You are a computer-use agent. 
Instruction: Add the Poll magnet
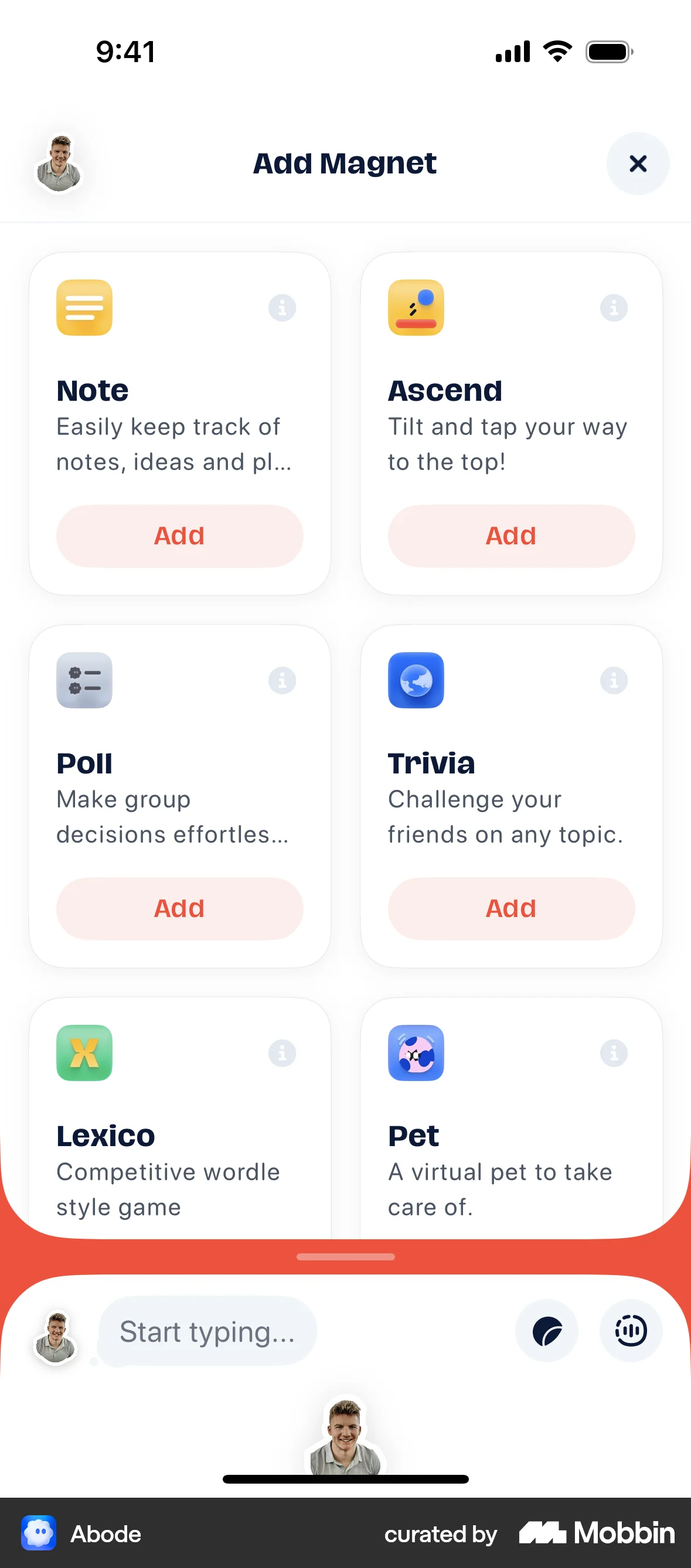click(x=179, y=908)
